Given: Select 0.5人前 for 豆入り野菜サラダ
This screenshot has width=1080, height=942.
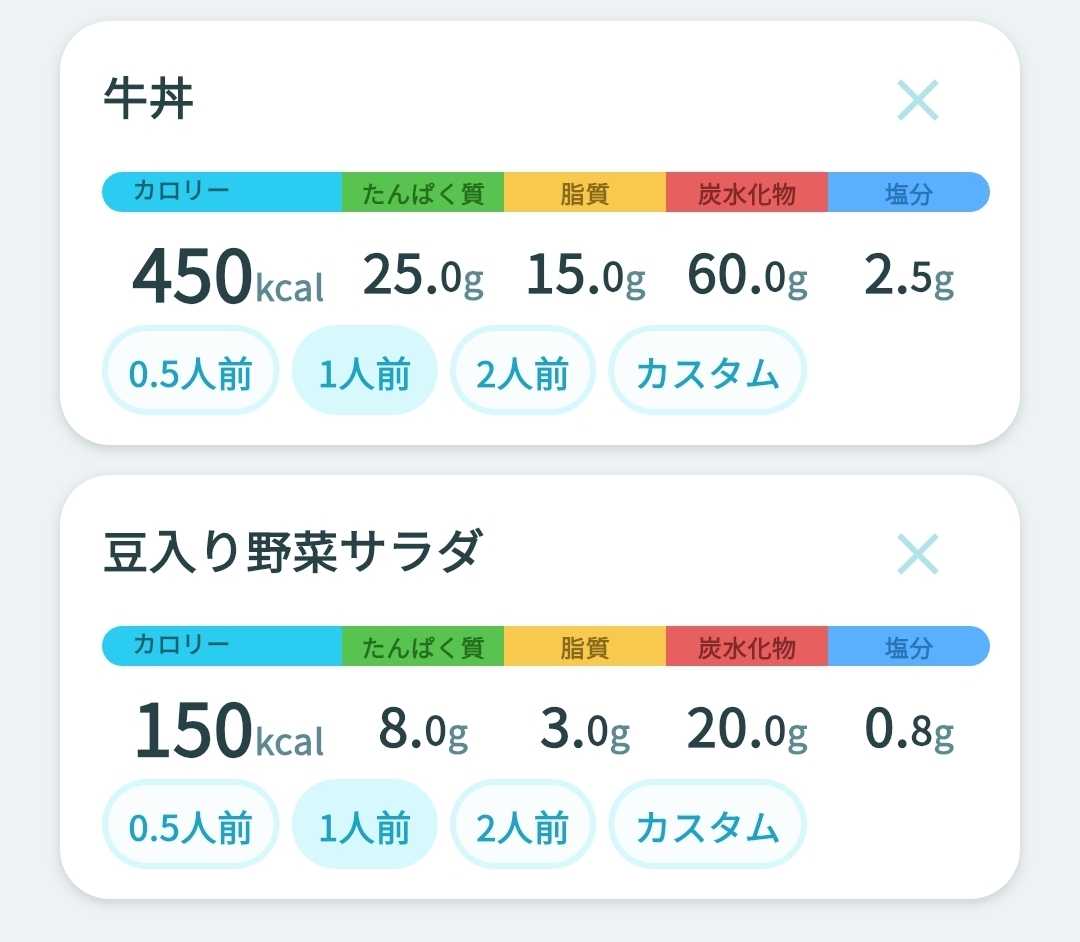Looking at the screenshot, I should [190, 824].
